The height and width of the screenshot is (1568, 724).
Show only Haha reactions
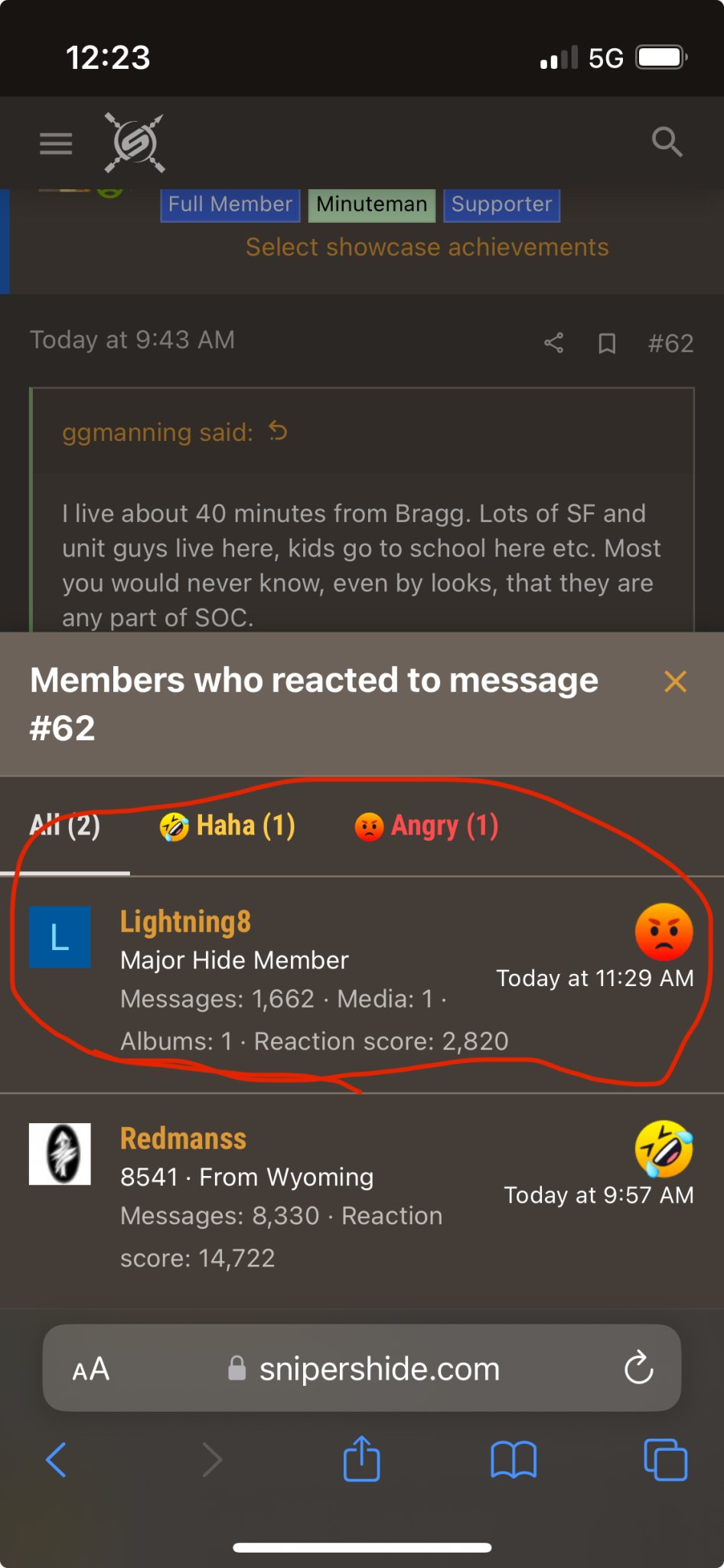pyautogui.click(x=227, y=826)
